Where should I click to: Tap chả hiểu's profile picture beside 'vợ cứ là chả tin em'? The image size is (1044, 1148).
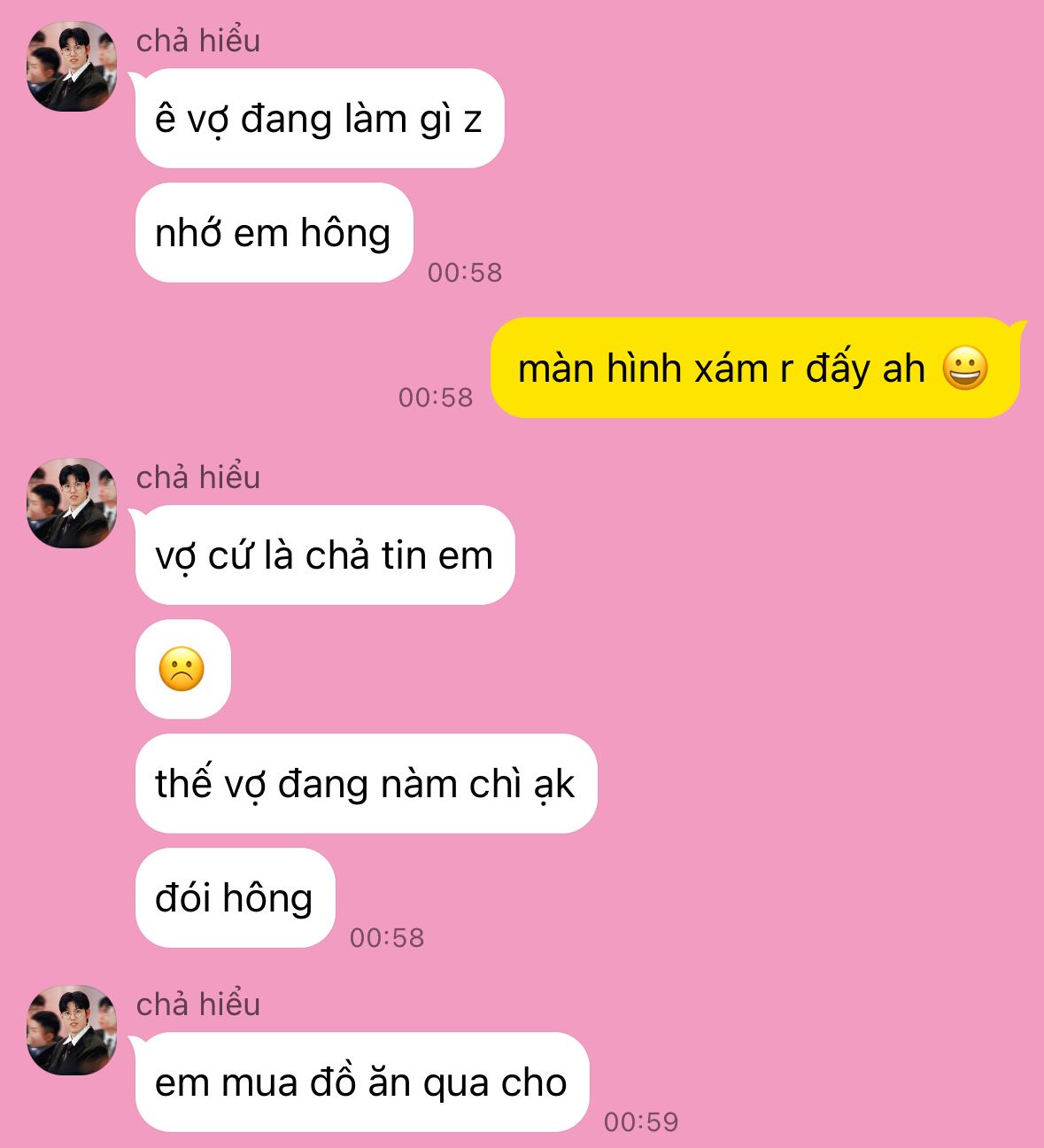coord(72,503)
